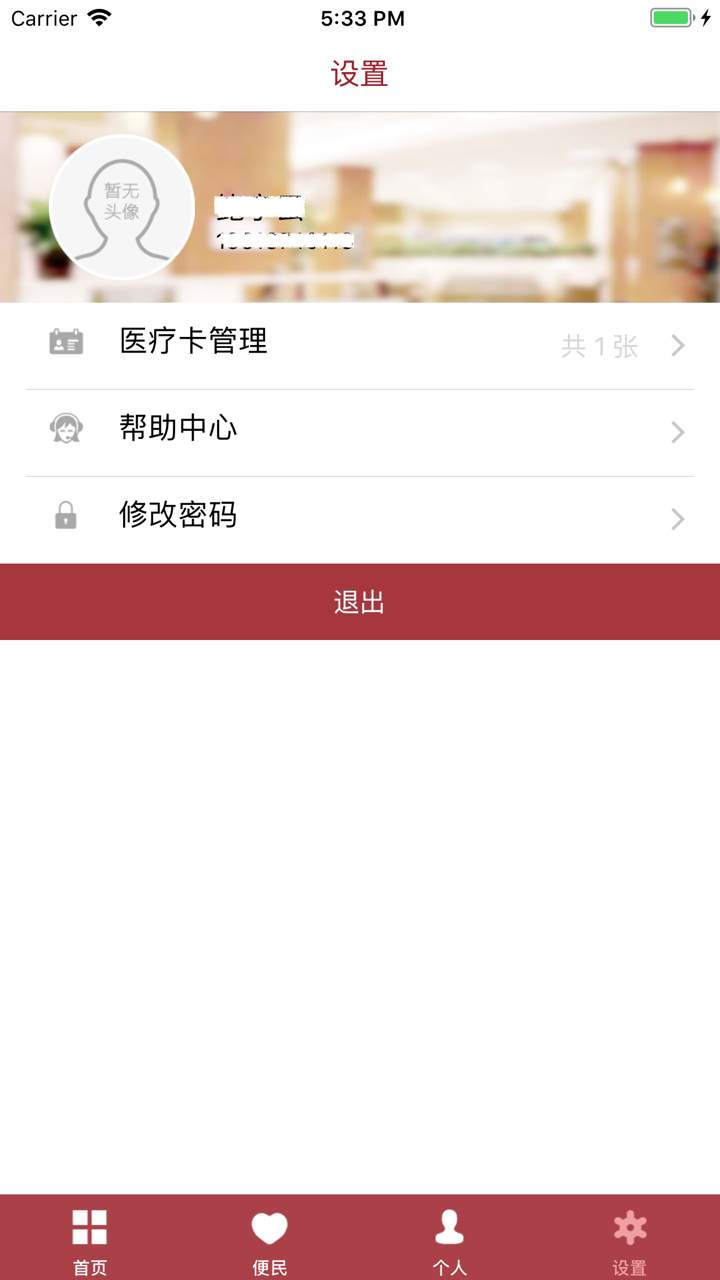Open 修改密码 via its chevron

point(678,519)
